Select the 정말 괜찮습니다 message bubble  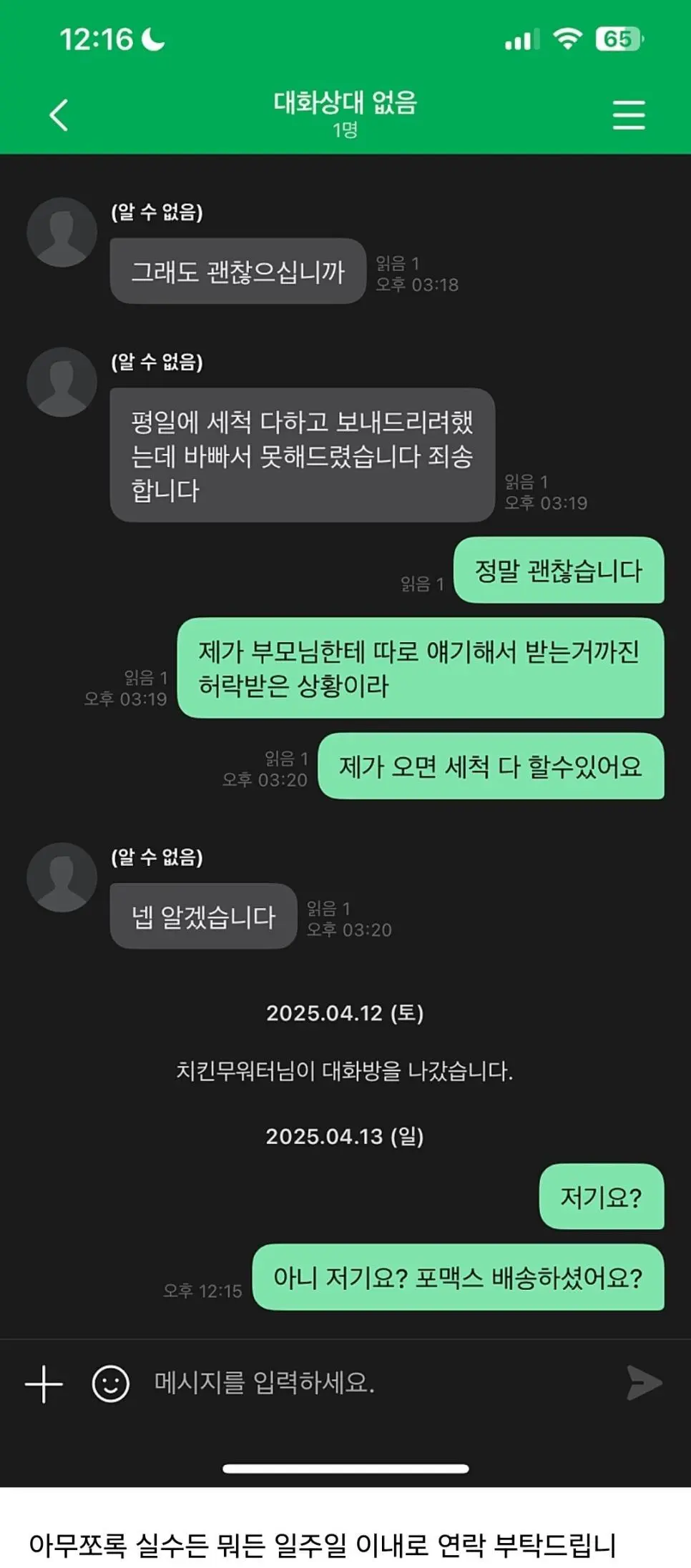[559, 571]
